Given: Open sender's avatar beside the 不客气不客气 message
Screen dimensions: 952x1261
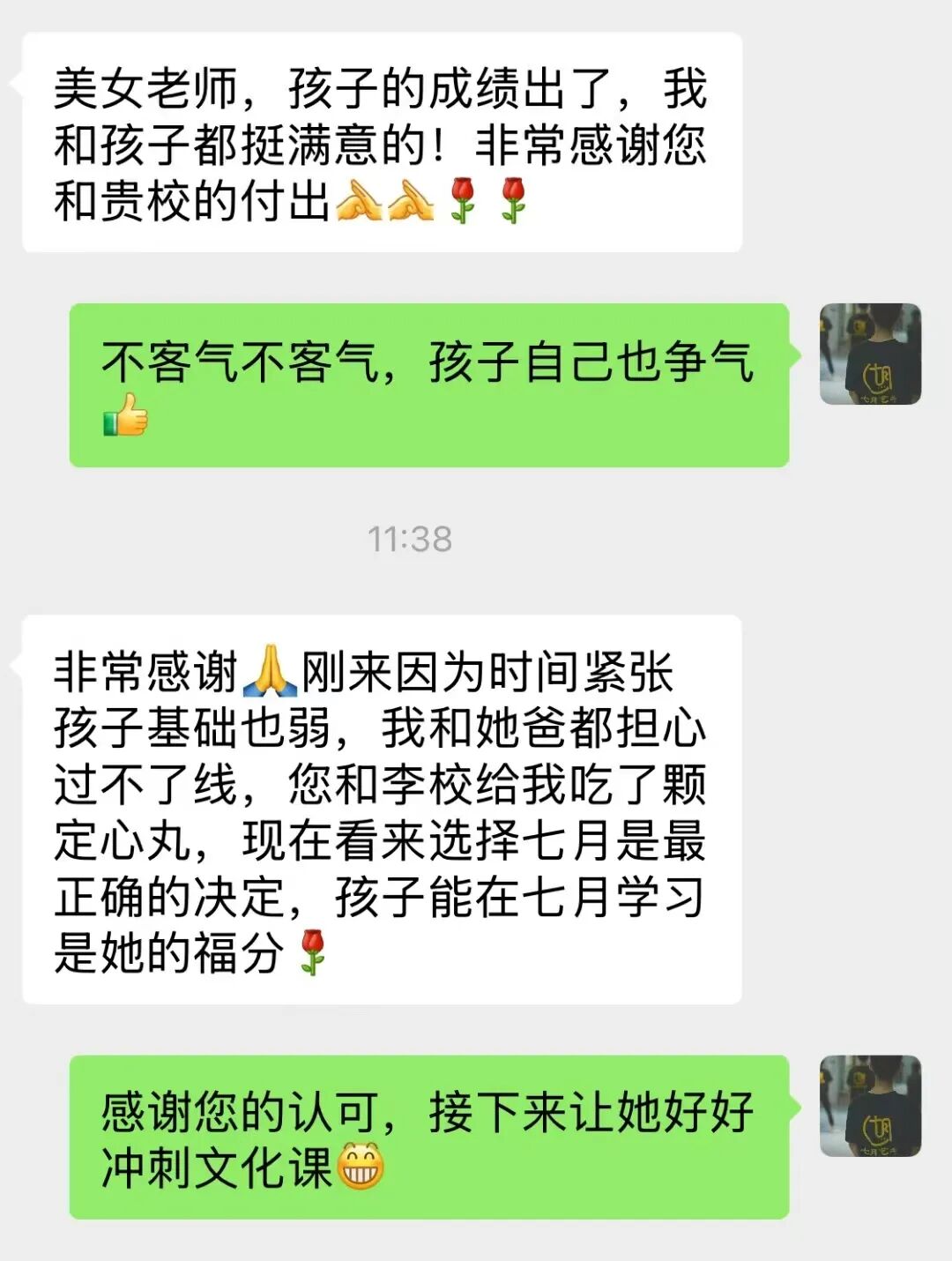Looking at the screenshot, I should click(x=870, y=354).
